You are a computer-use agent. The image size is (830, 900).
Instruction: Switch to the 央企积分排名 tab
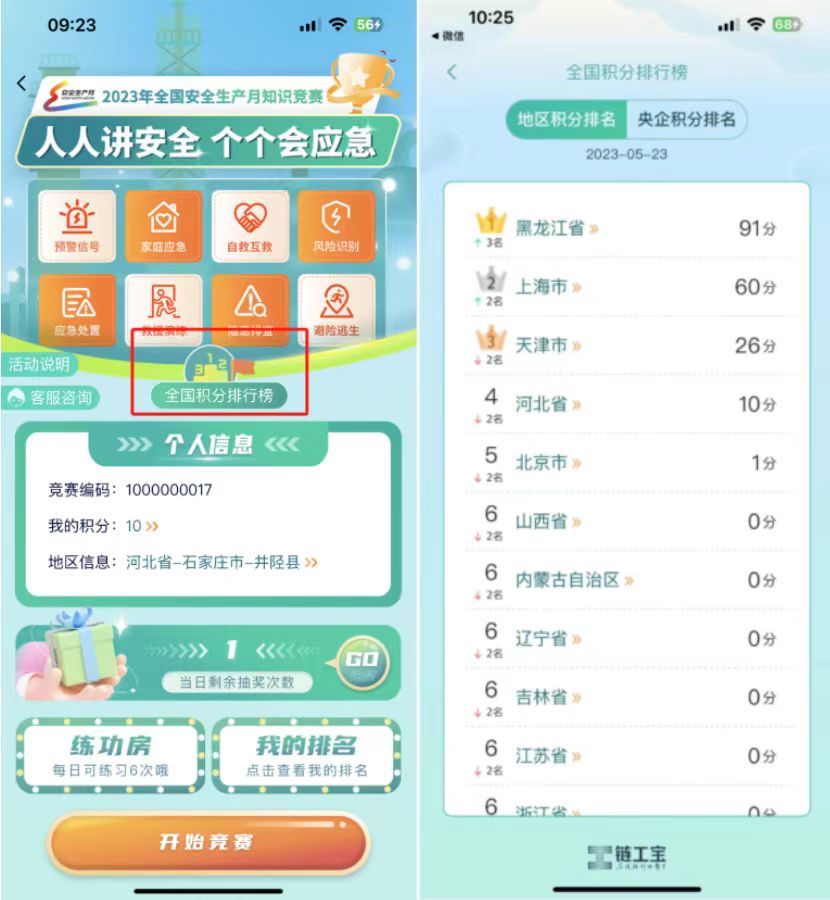point(687,120)
